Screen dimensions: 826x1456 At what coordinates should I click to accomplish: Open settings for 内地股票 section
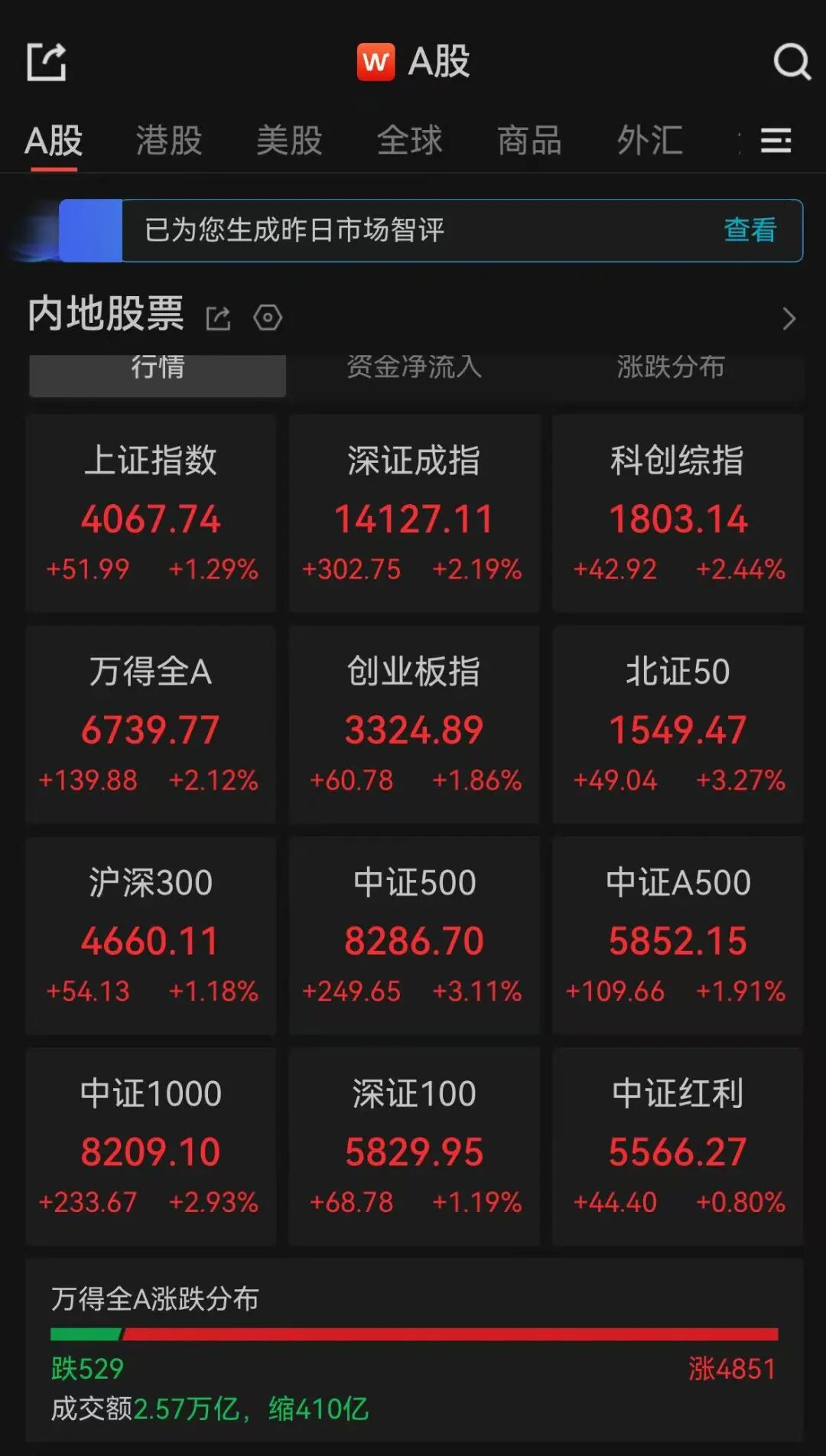pyautogui.click(x=268, y=317)
